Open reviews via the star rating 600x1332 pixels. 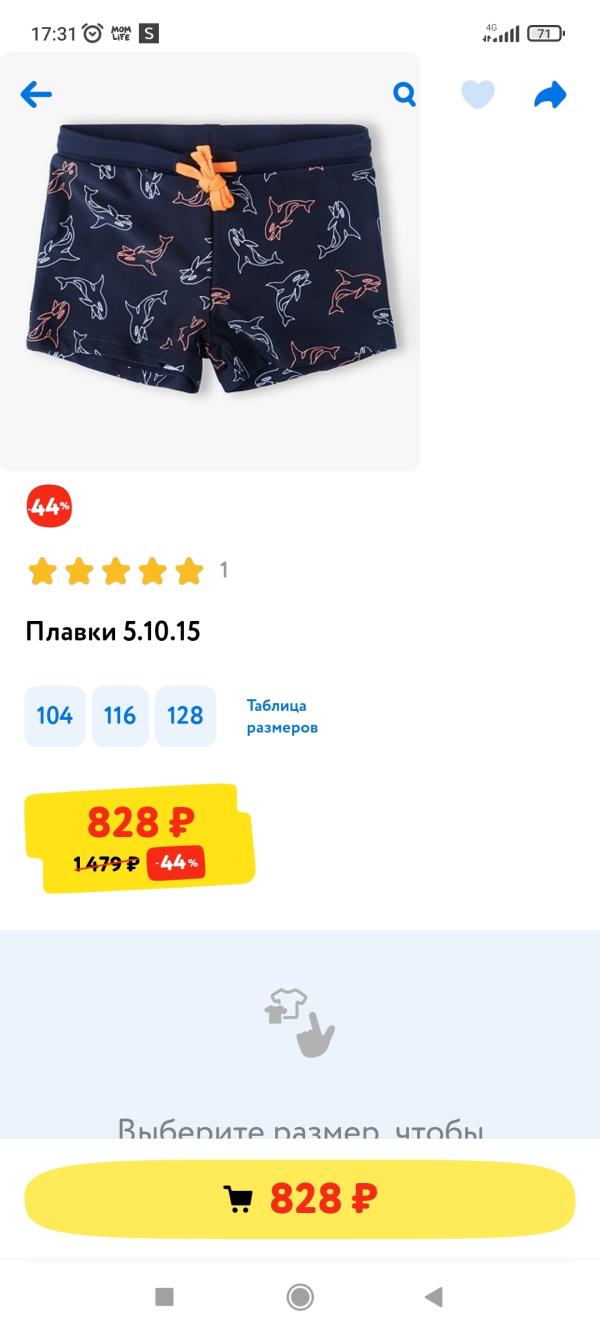[x=116, y=571]
